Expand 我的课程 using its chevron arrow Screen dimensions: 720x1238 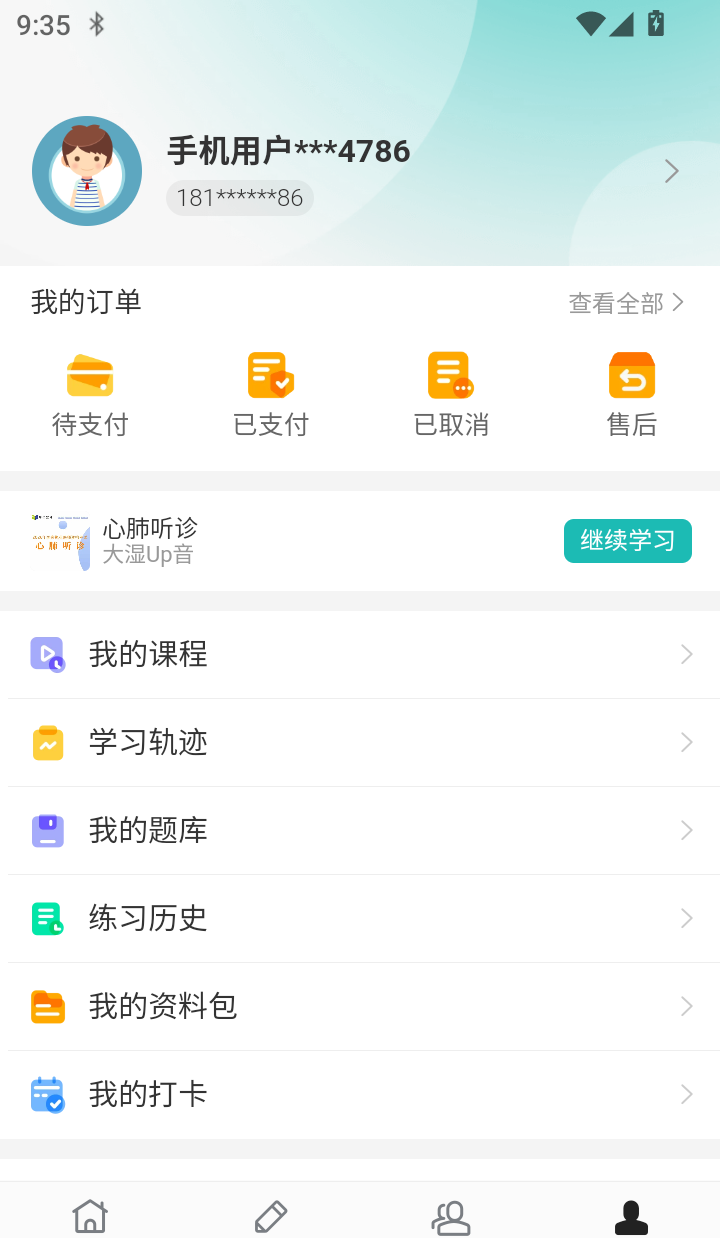pos(686,654)
